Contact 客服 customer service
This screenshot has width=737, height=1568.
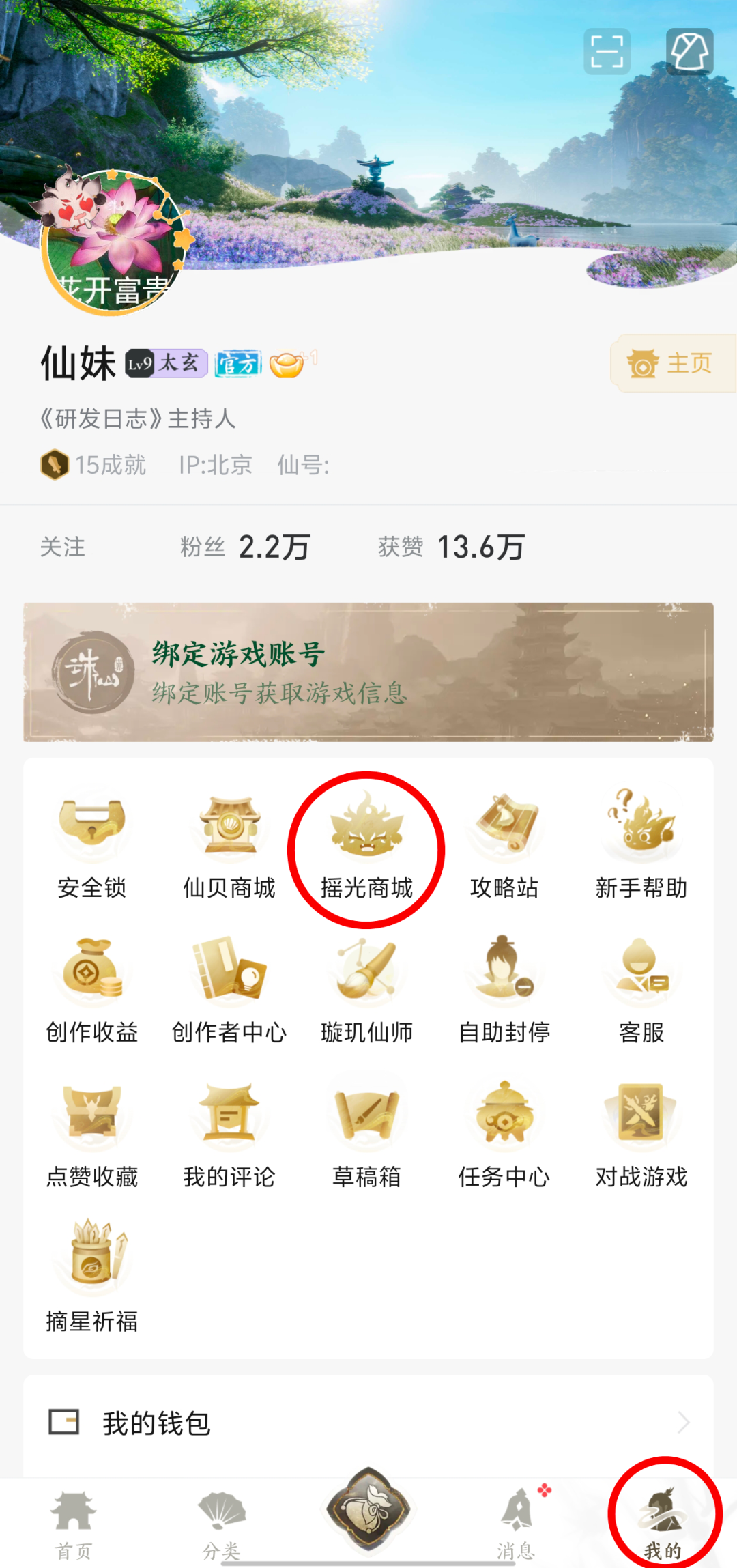pos(641,990)
